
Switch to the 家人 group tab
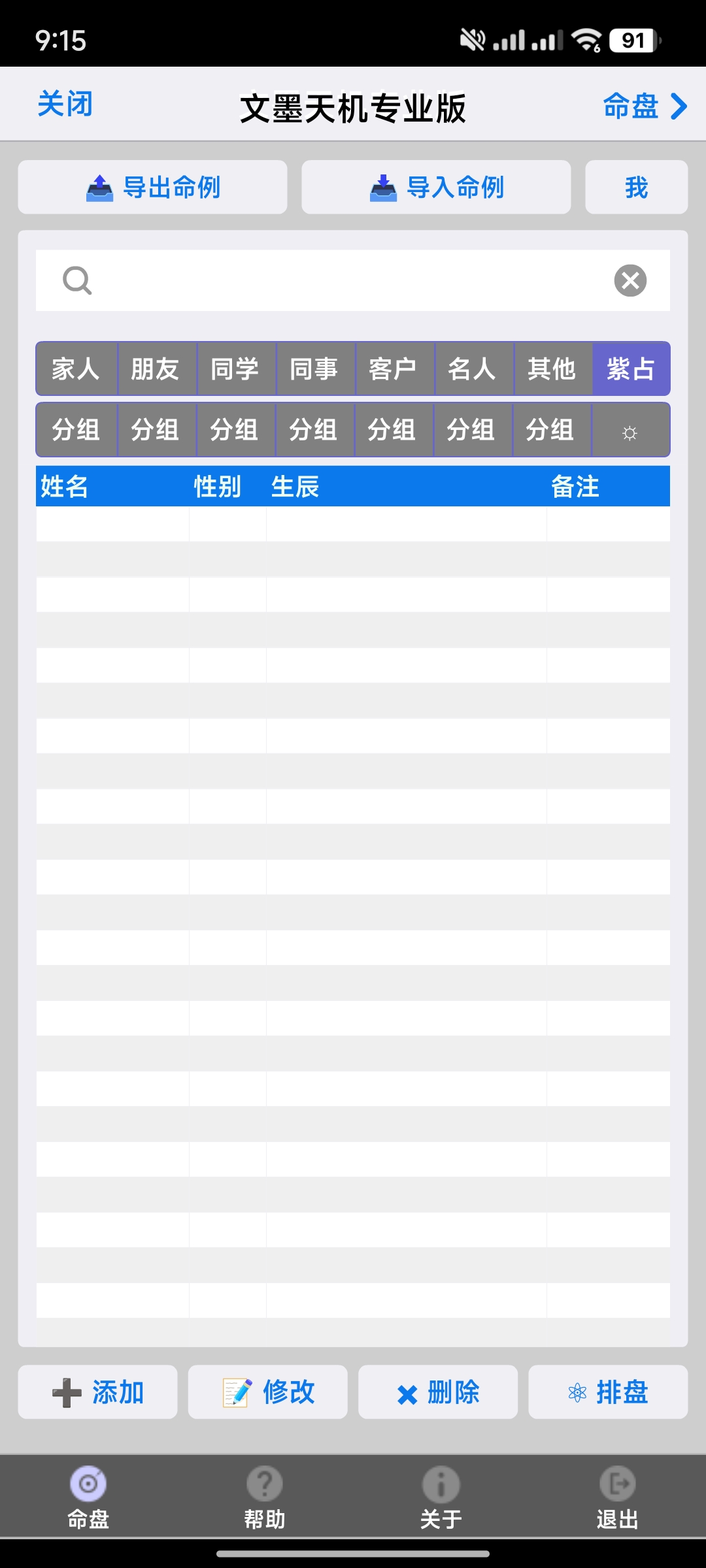click(76, 369)
